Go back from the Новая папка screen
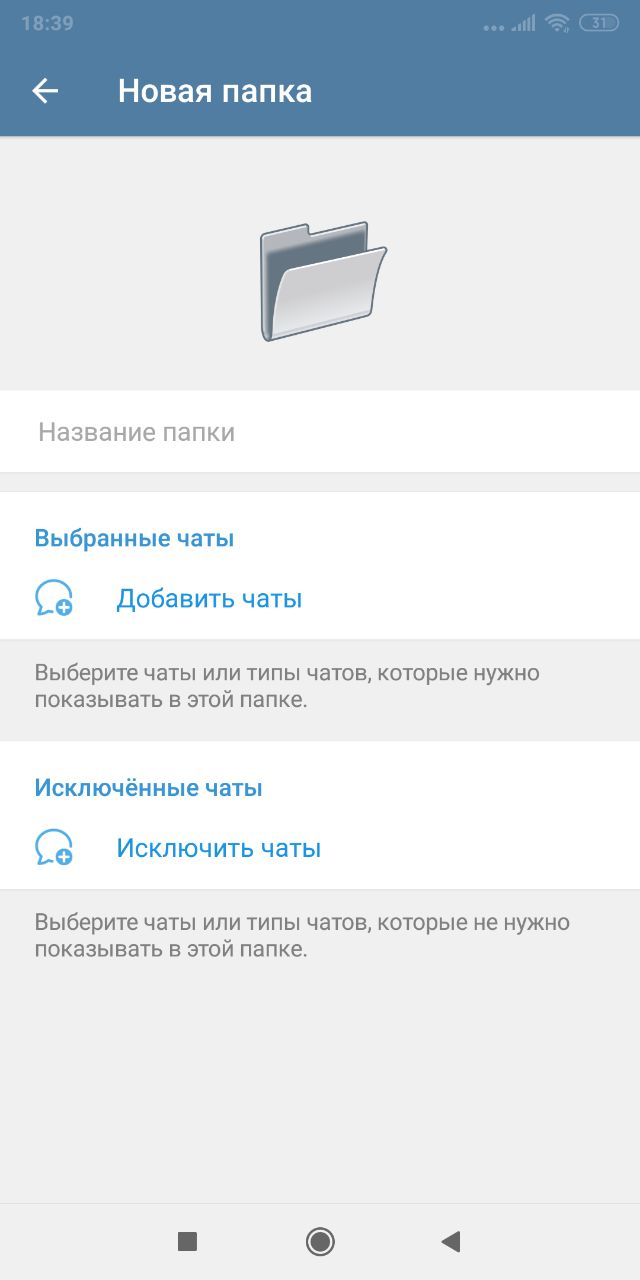The image size is (640, 1280). point(45,91)
